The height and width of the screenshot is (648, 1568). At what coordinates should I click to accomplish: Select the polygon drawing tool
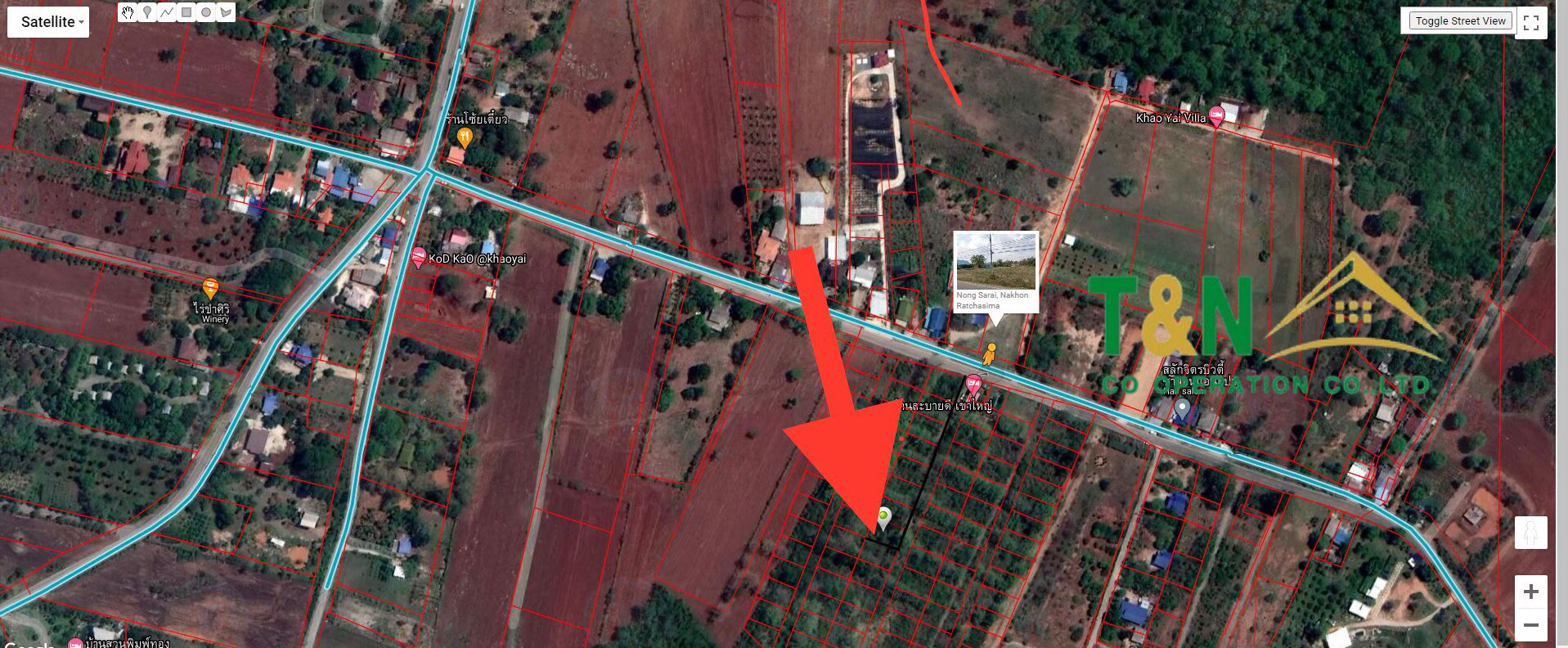226,12
